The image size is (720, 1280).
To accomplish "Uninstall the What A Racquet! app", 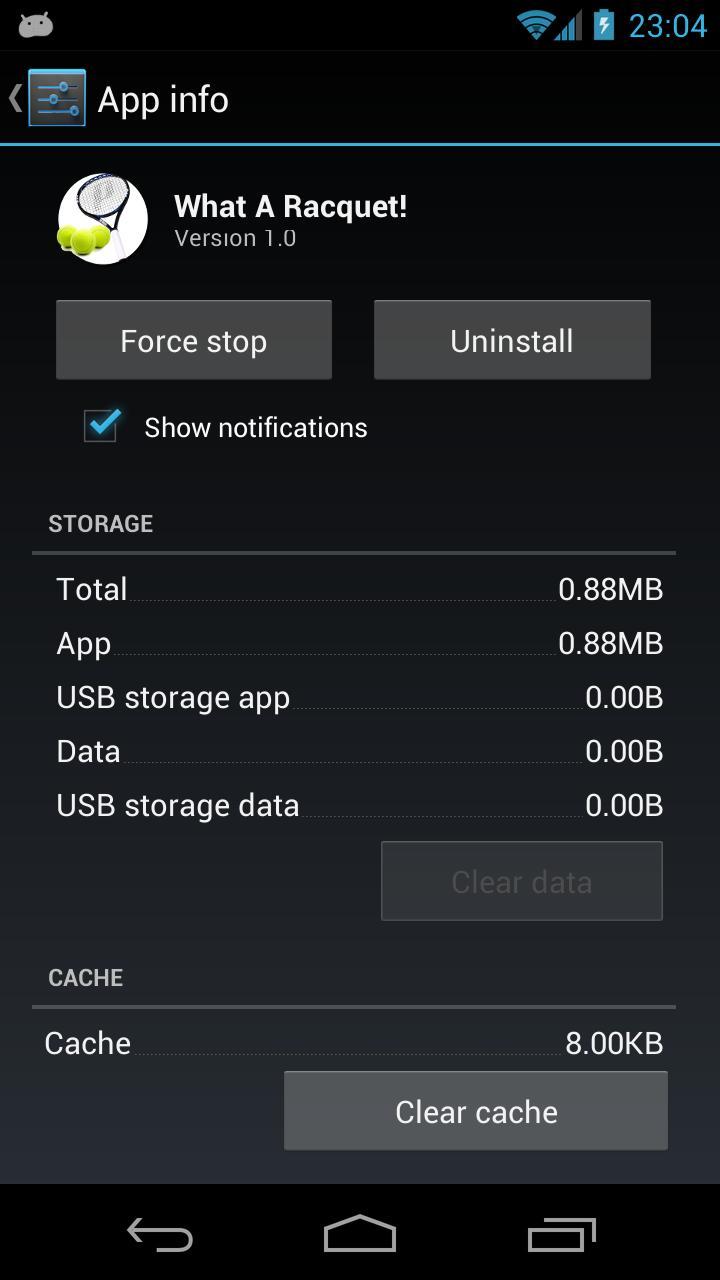I will point(511,340).
